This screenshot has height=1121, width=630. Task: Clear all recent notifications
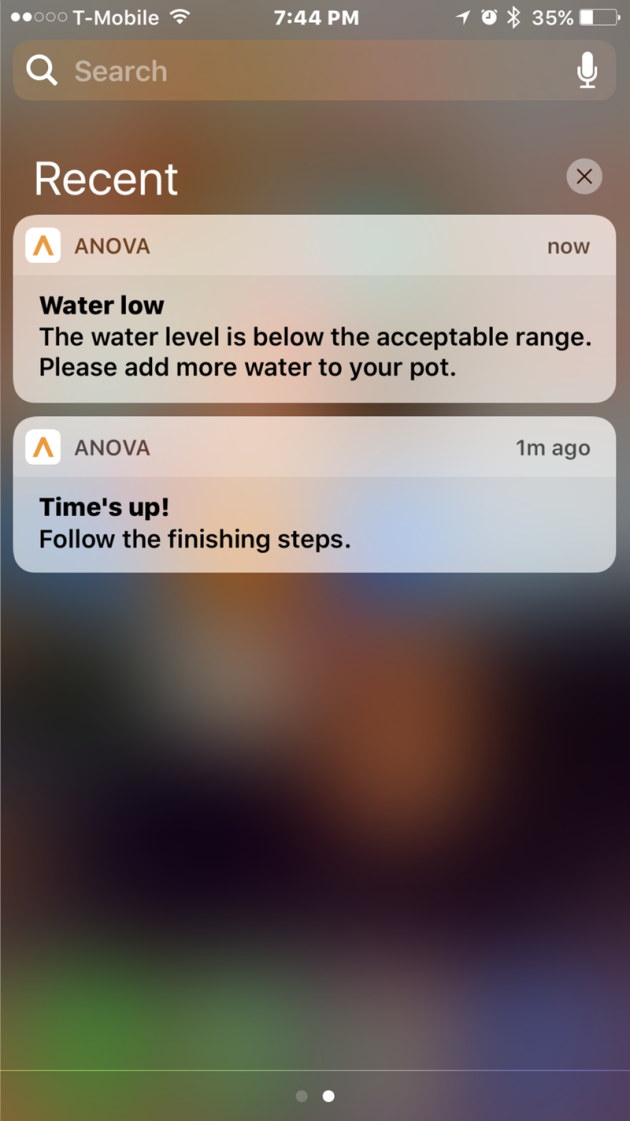[584, 177]
